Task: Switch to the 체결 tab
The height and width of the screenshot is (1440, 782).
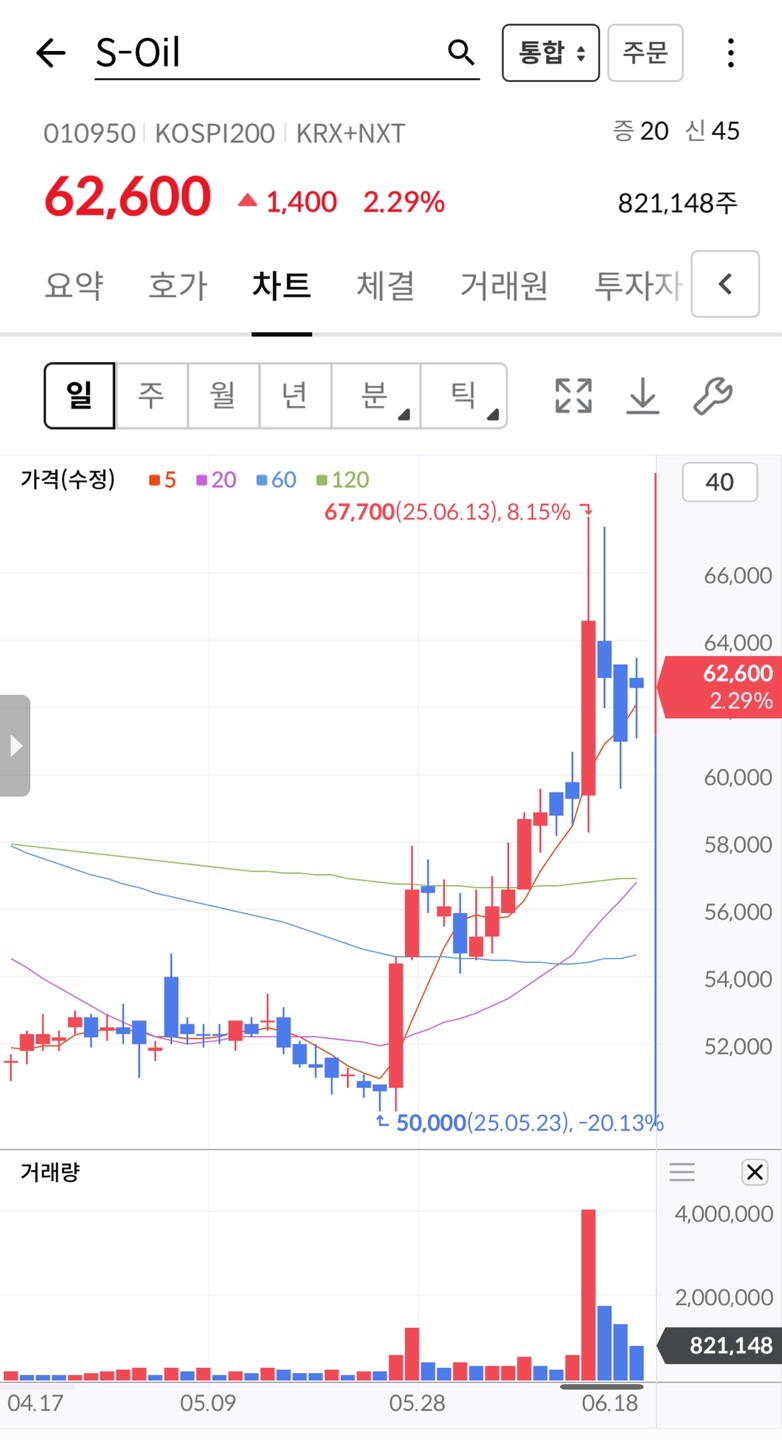Action: pos(385,285)
